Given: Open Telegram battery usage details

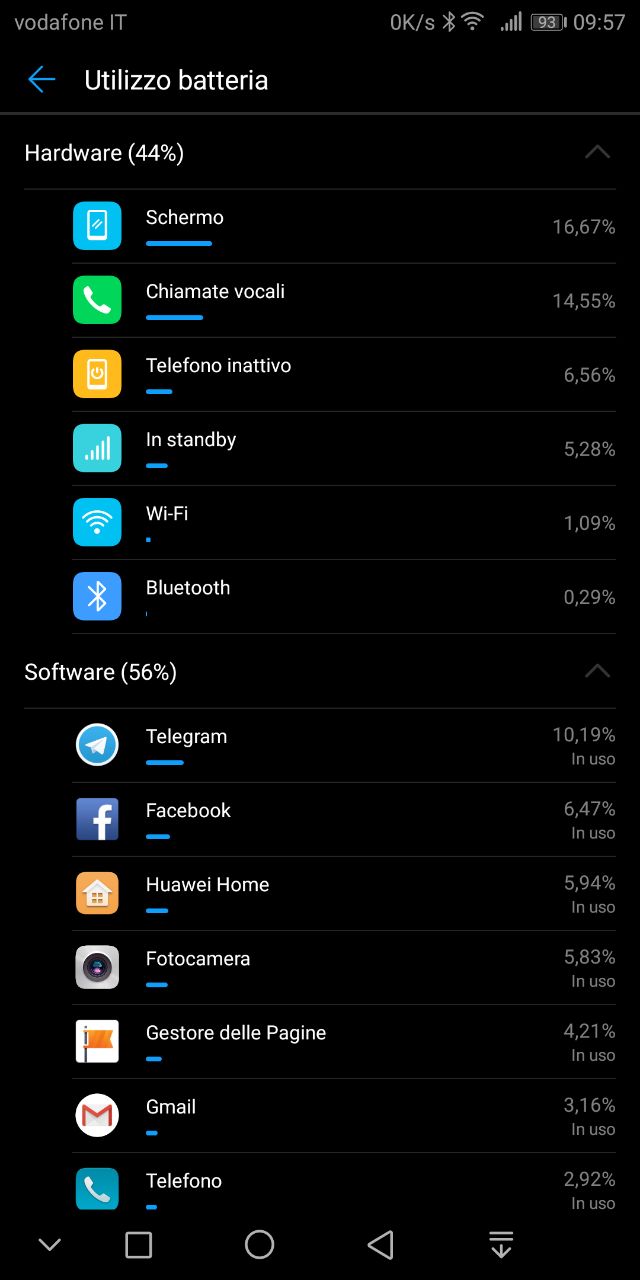Looking at the screenshot, I should point(344,745).
